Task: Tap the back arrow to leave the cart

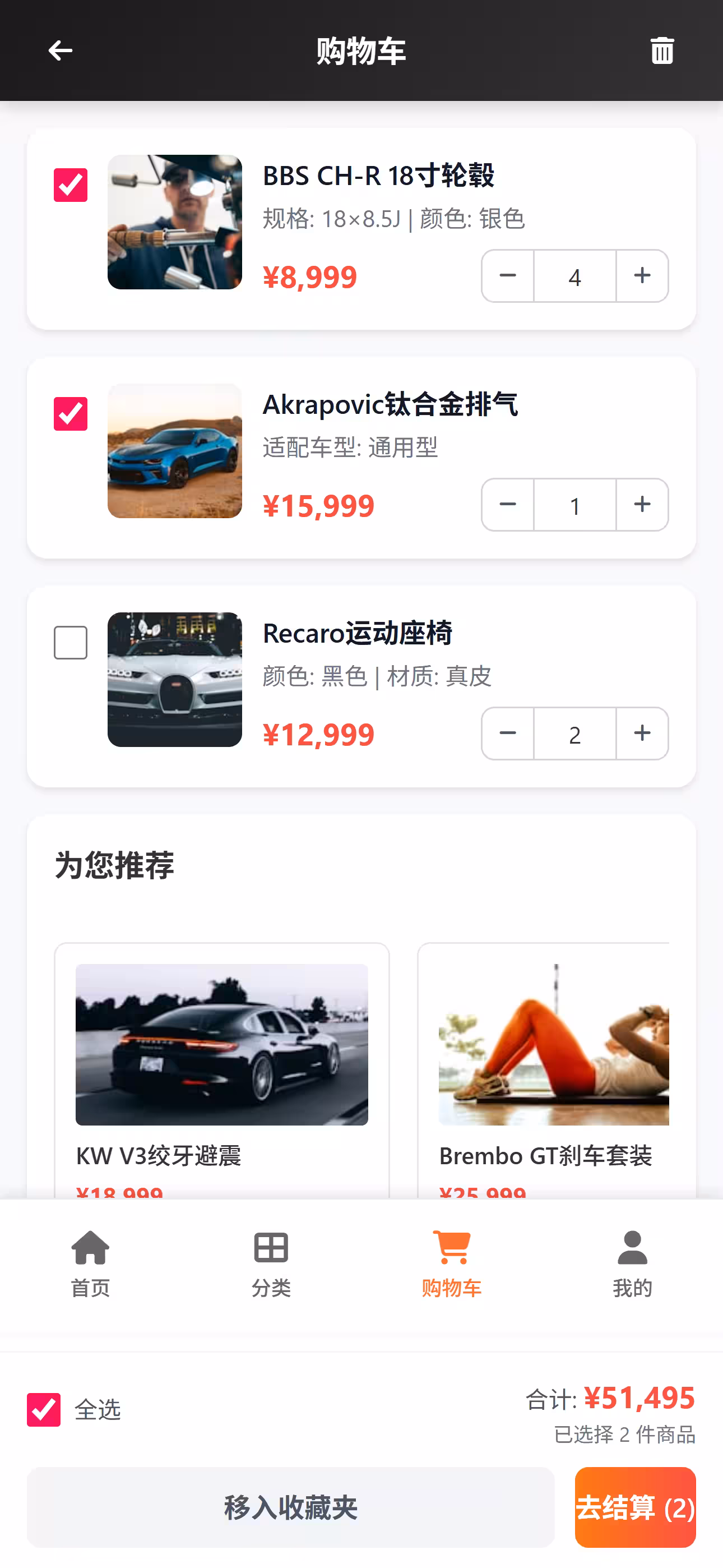Action: (x=59, y=50)
